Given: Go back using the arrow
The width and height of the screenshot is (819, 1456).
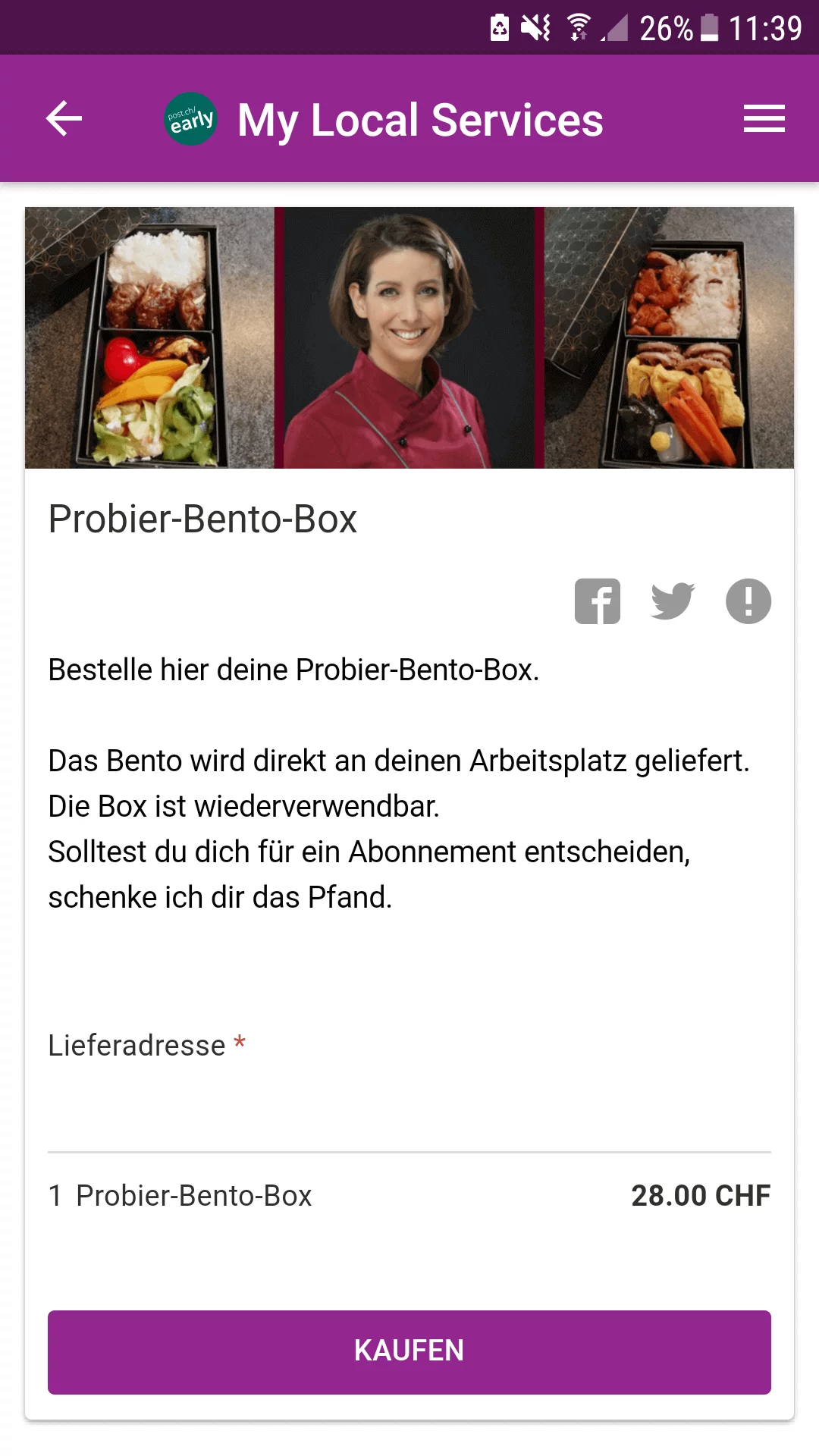Looking at the screenshot, I should coord(64,119).
